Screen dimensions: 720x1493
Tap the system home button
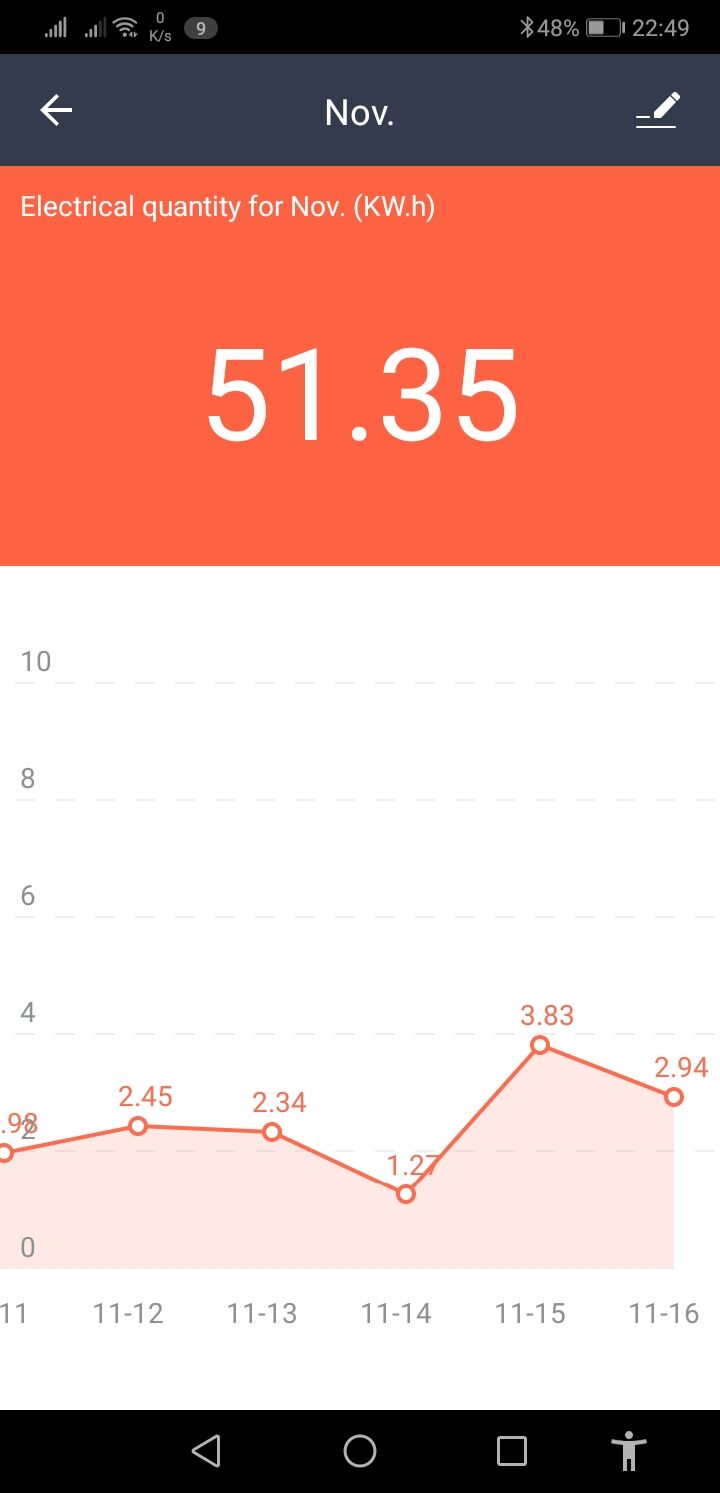(360, 1451)
